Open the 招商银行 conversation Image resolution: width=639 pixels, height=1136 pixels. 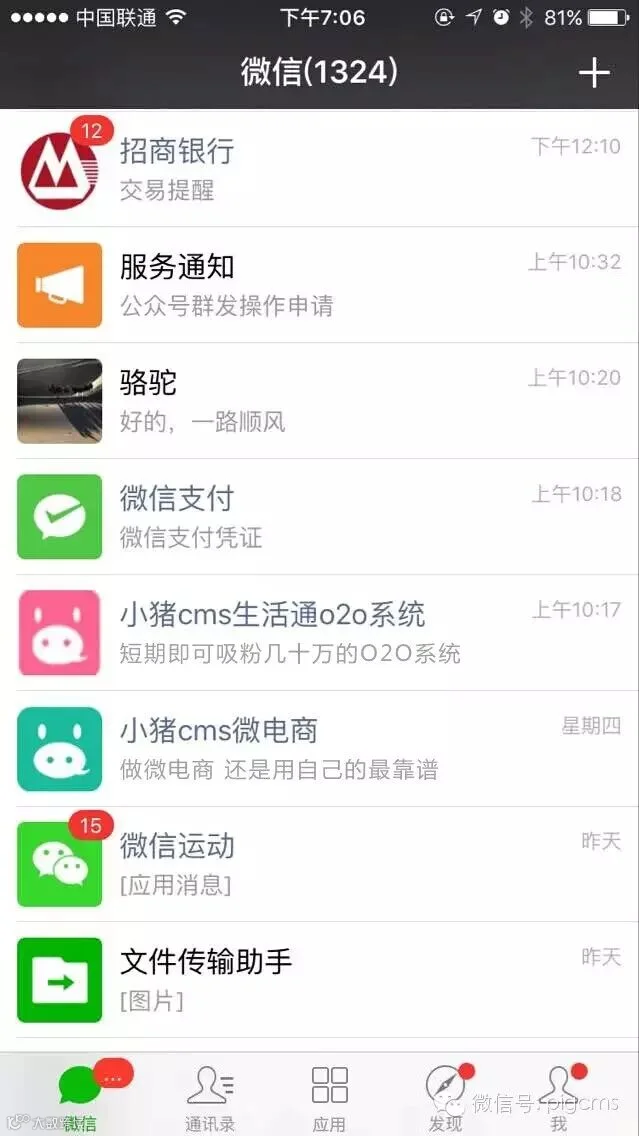(x=320, y=168)
